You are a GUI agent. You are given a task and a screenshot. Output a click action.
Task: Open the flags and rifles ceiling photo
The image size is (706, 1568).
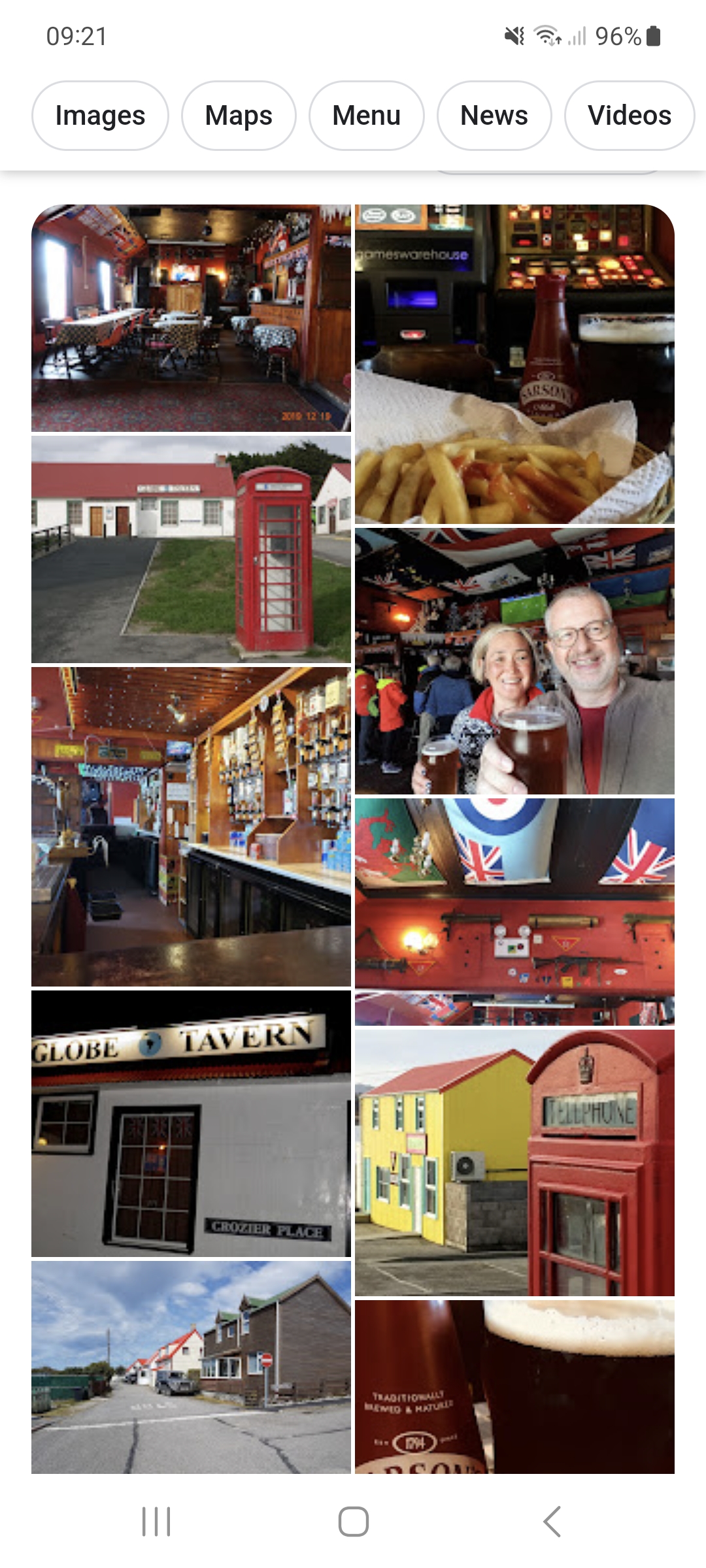(x=514, y=911)
